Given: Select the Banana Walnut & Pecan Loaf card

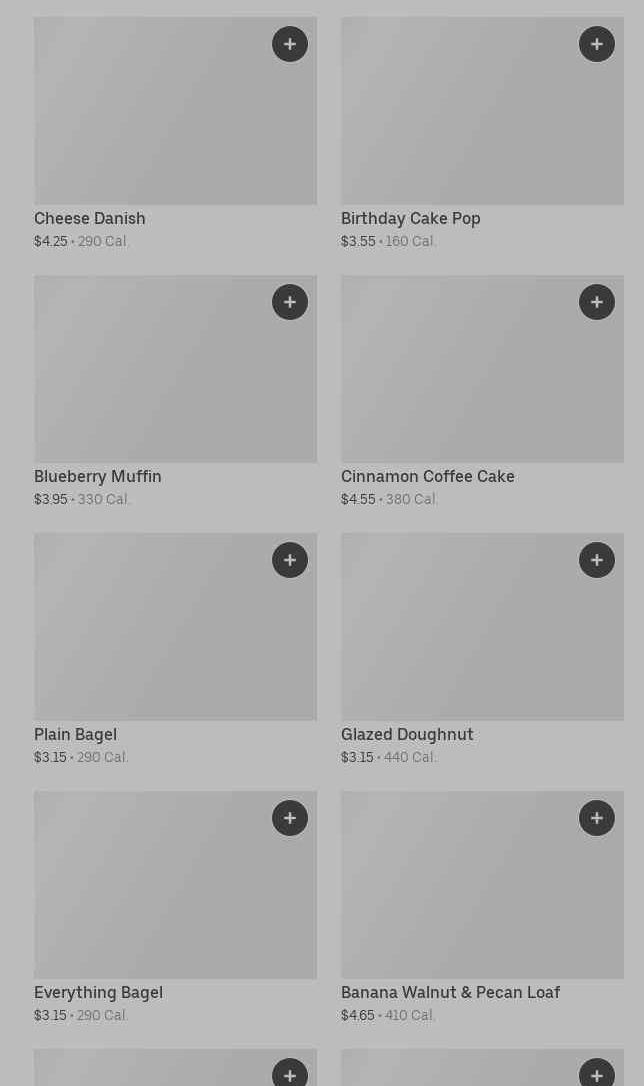Looking at the screenshot, I should coord(460,896).
